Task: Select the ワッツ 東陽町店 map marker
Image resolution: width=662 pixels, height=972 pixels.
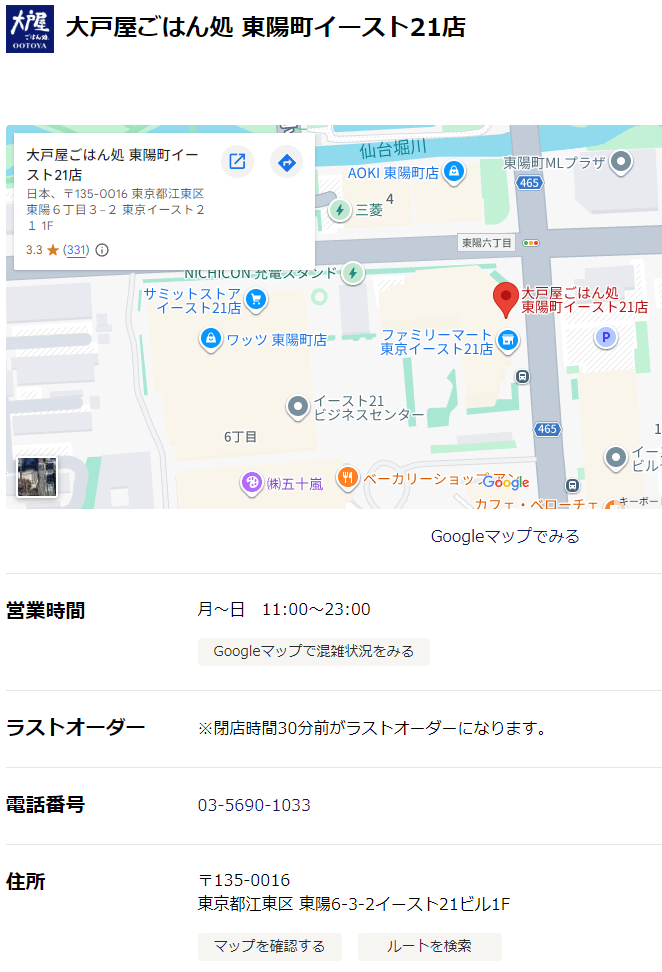Action: point(211,340)
